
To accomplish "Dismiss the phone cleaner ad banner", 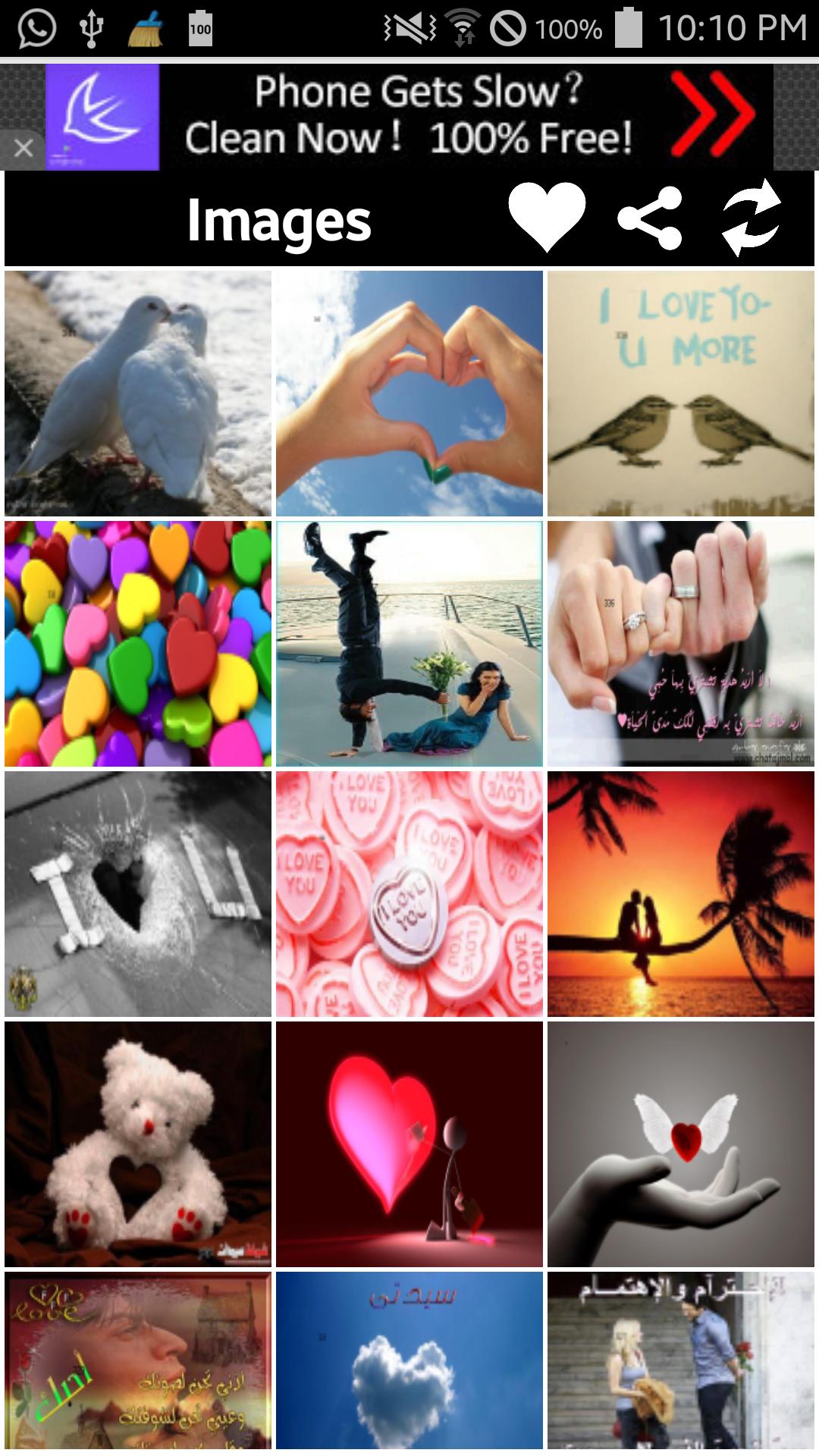I will [24, 148].
